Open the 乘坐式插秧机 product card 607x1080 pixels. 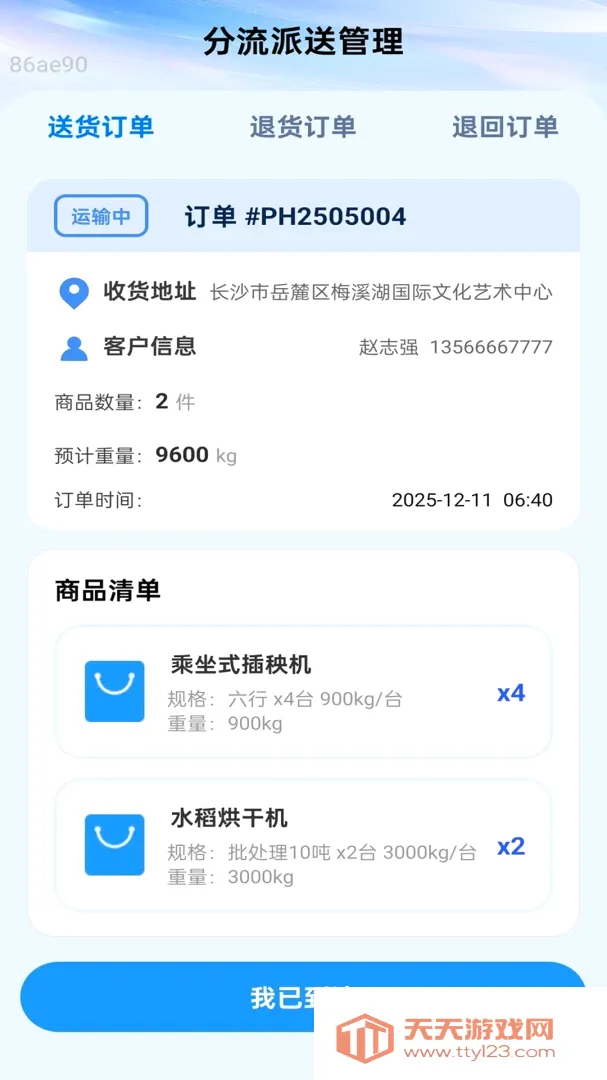[303, 692]
